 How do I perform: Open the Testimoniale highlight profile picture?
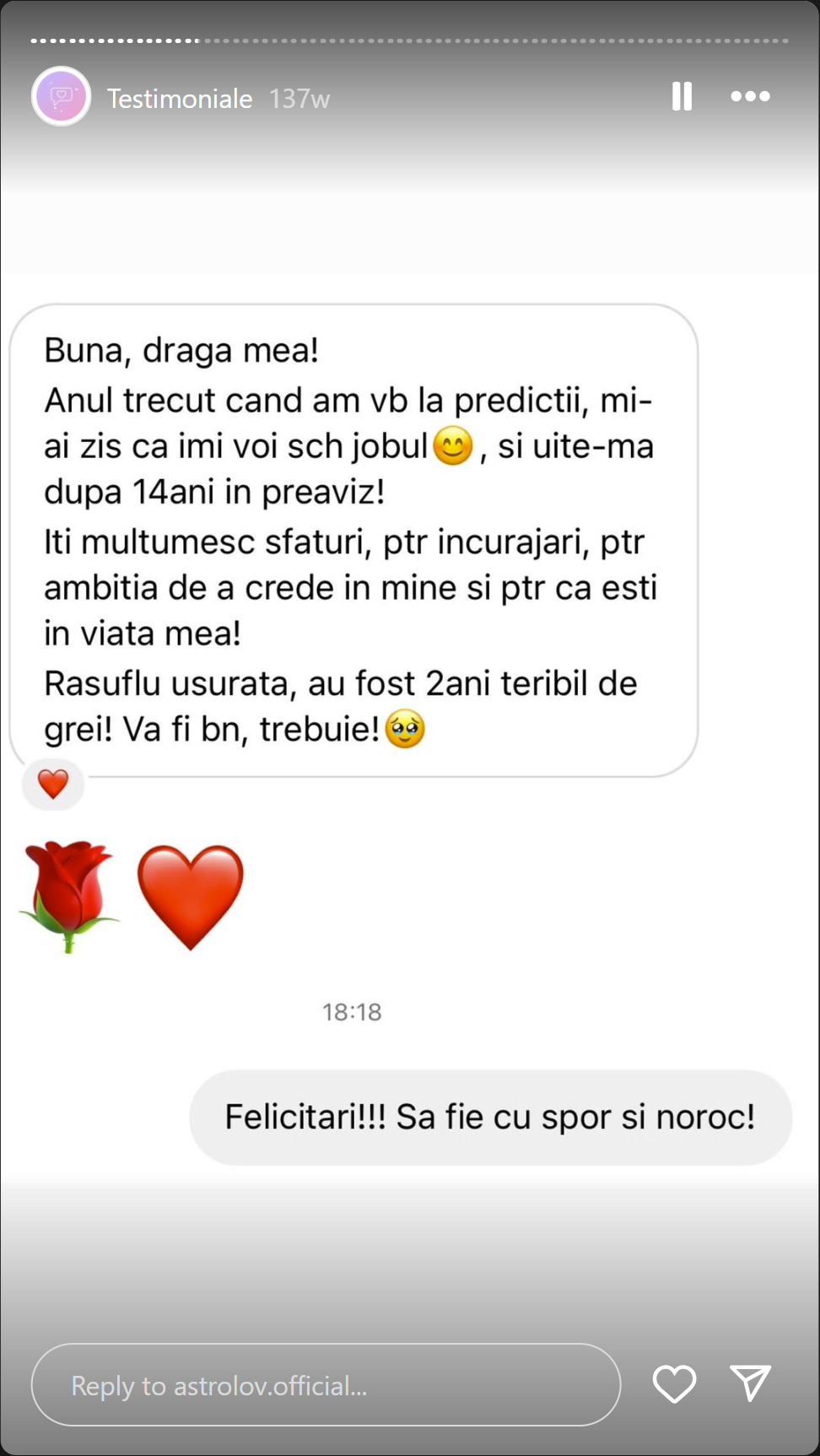click(x=61, y=97)
